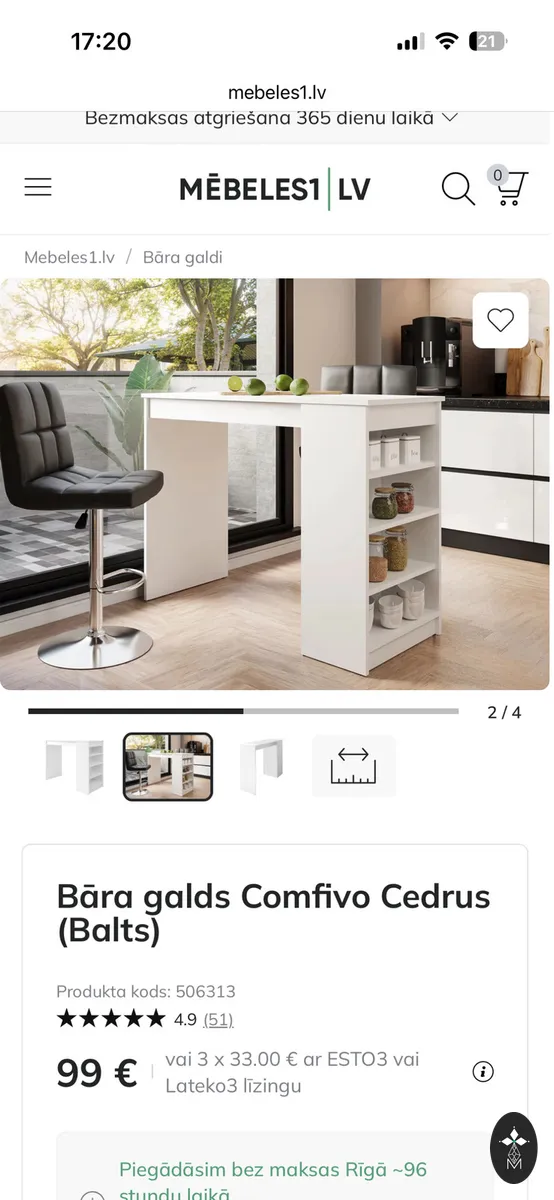Screen dimensions: 554x1200
Task: Select the third product thumbnail
Action: point(261,767)
